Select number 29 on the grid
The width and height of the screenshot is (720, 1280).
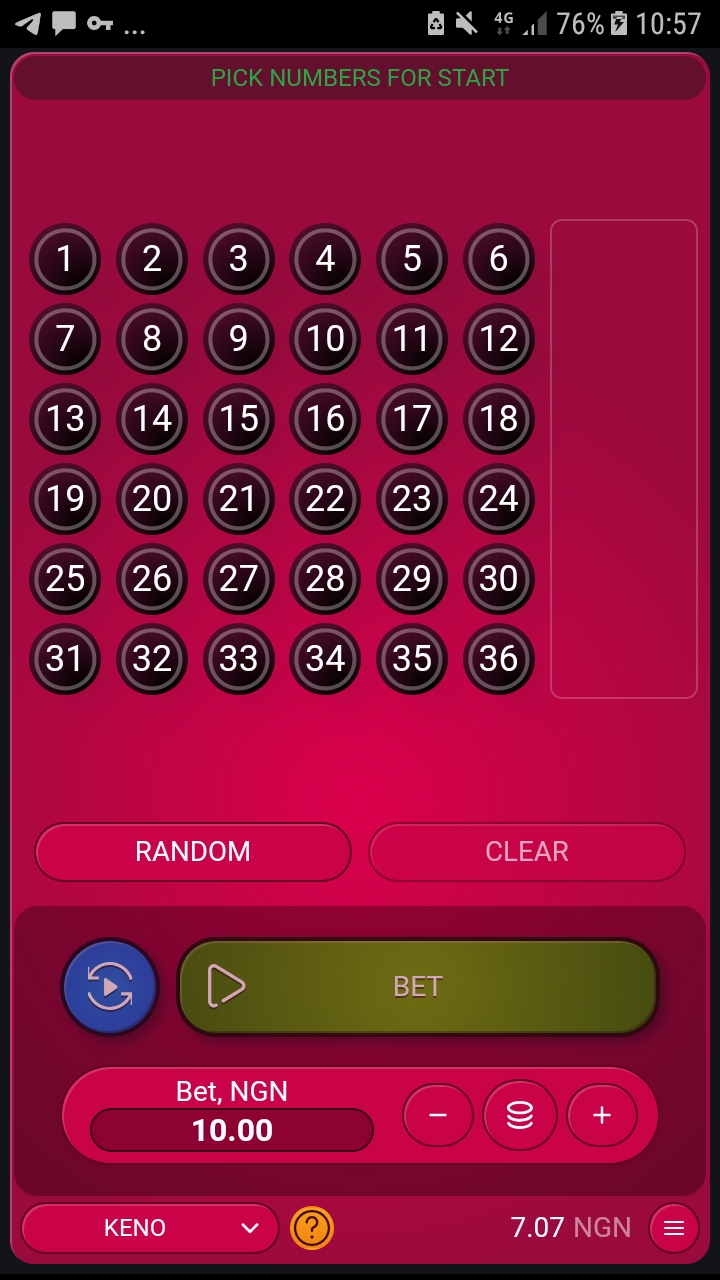tap(412, 579)
